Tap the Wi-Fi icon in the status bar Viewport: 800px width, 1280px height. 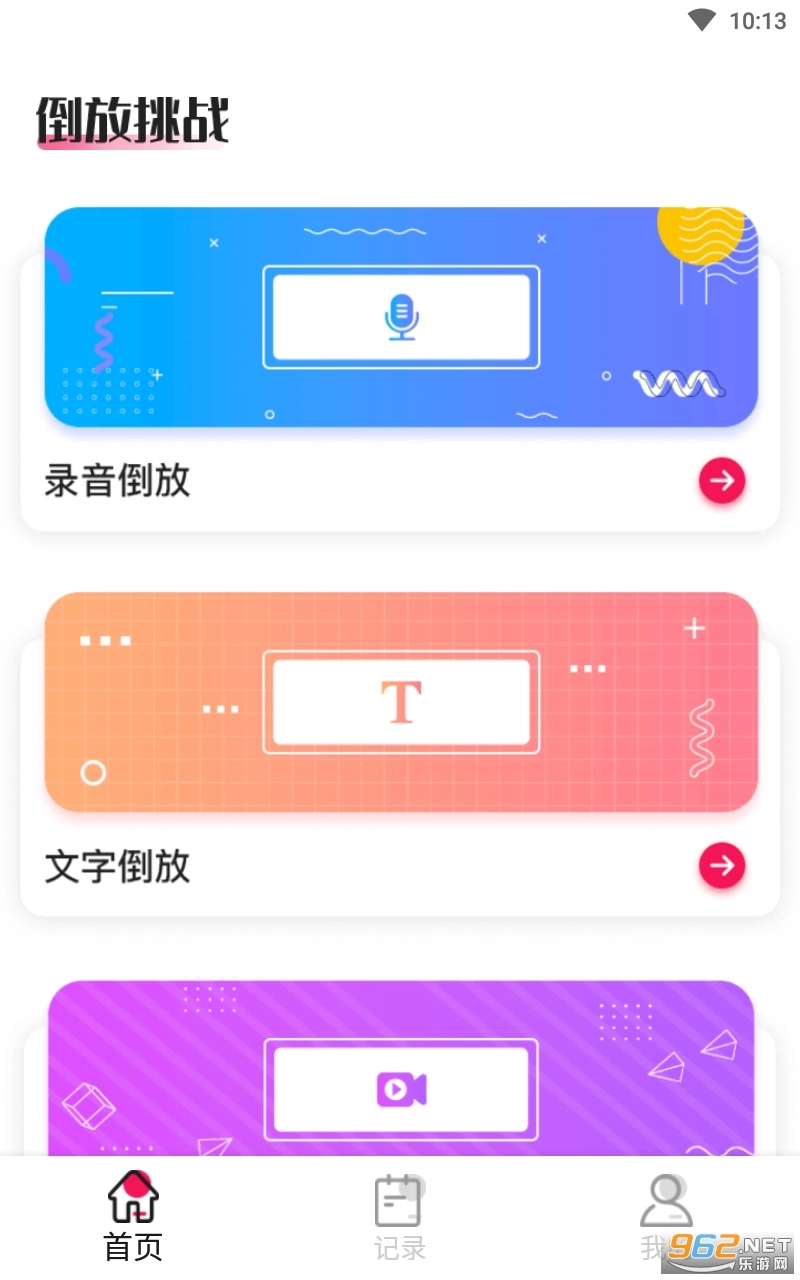[x=701, y=20]
